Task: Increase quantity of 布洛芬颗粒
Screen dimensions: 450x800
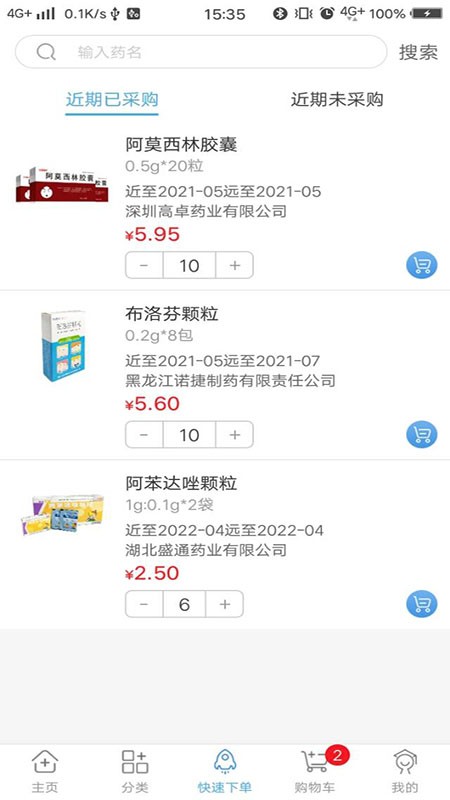Action: point(234,435)
